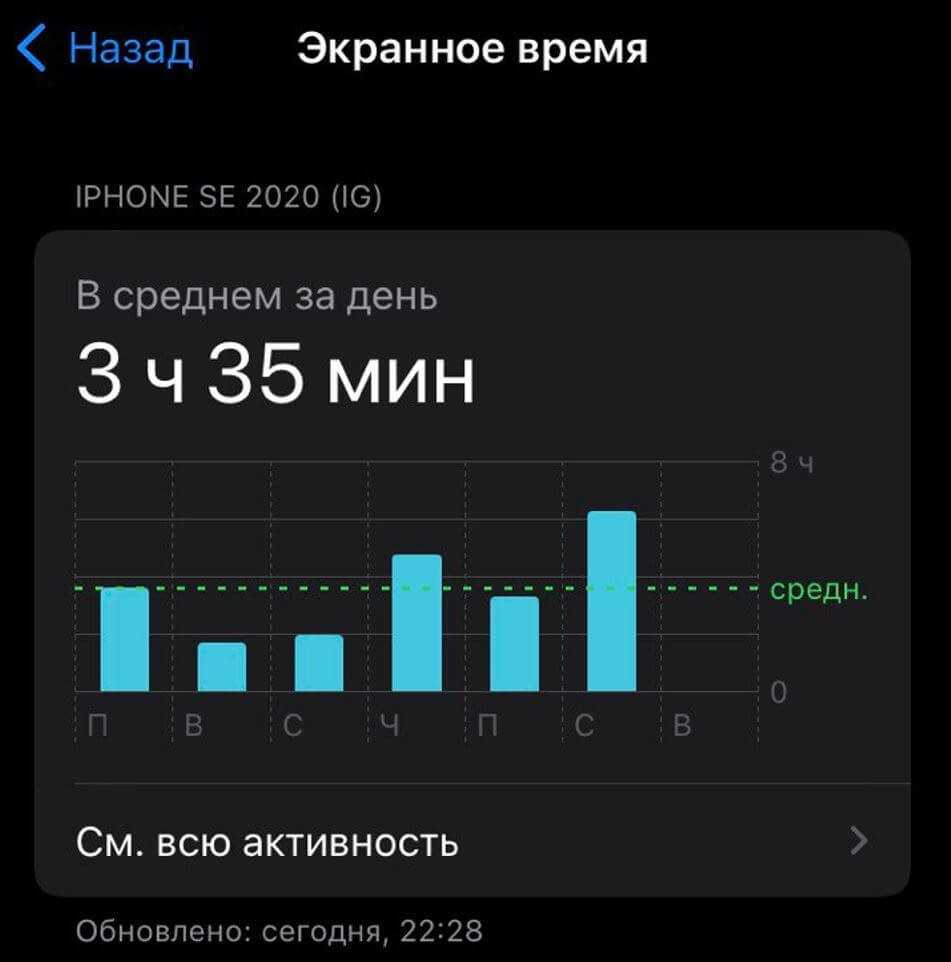The width and height of the screenshot is (951, 962).
Task: Open the daily average usage chart
Action: pyautogui.click(x=416, y=590)
